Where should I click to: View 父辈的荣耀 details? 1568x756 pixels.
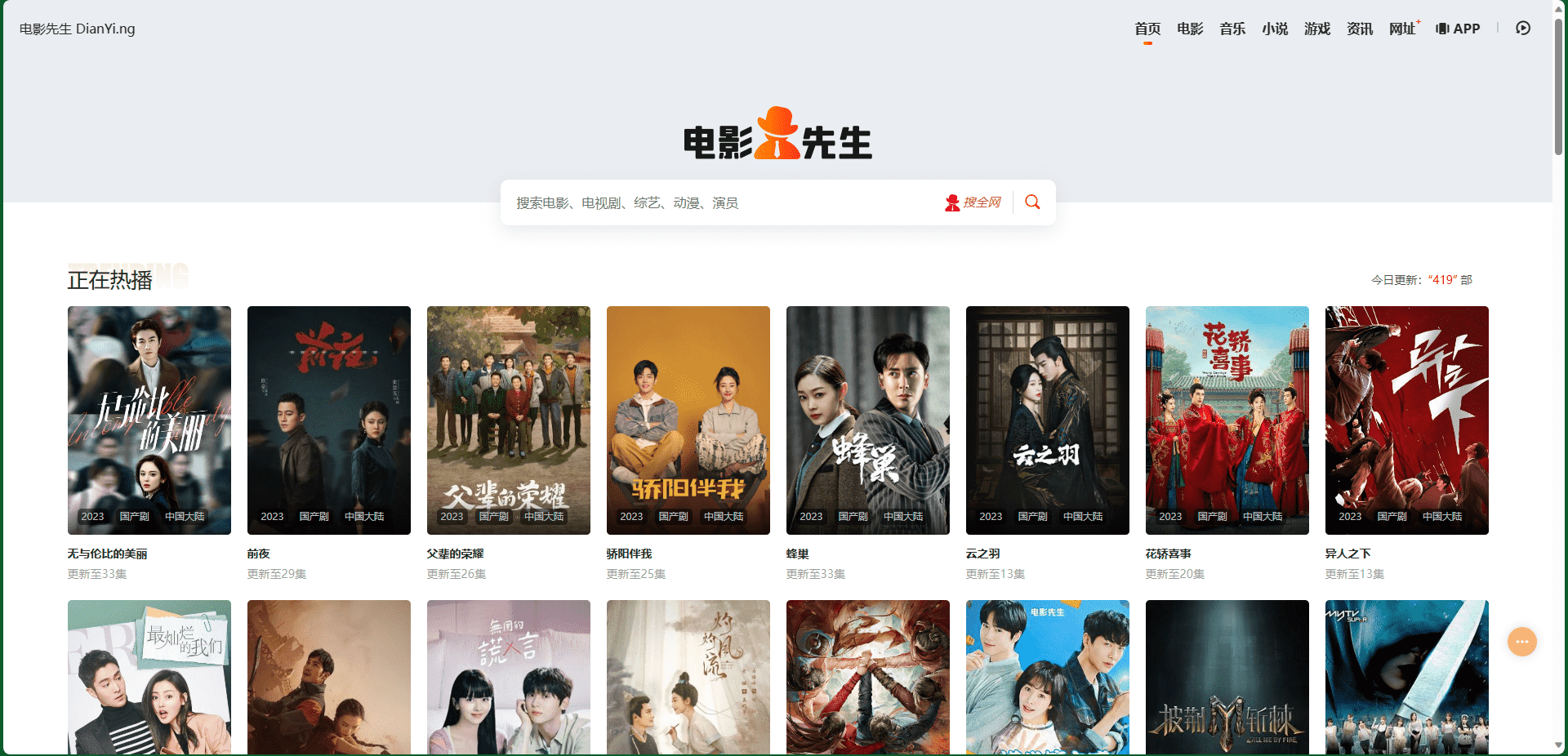pyautogui.click(x=509, y=420)
